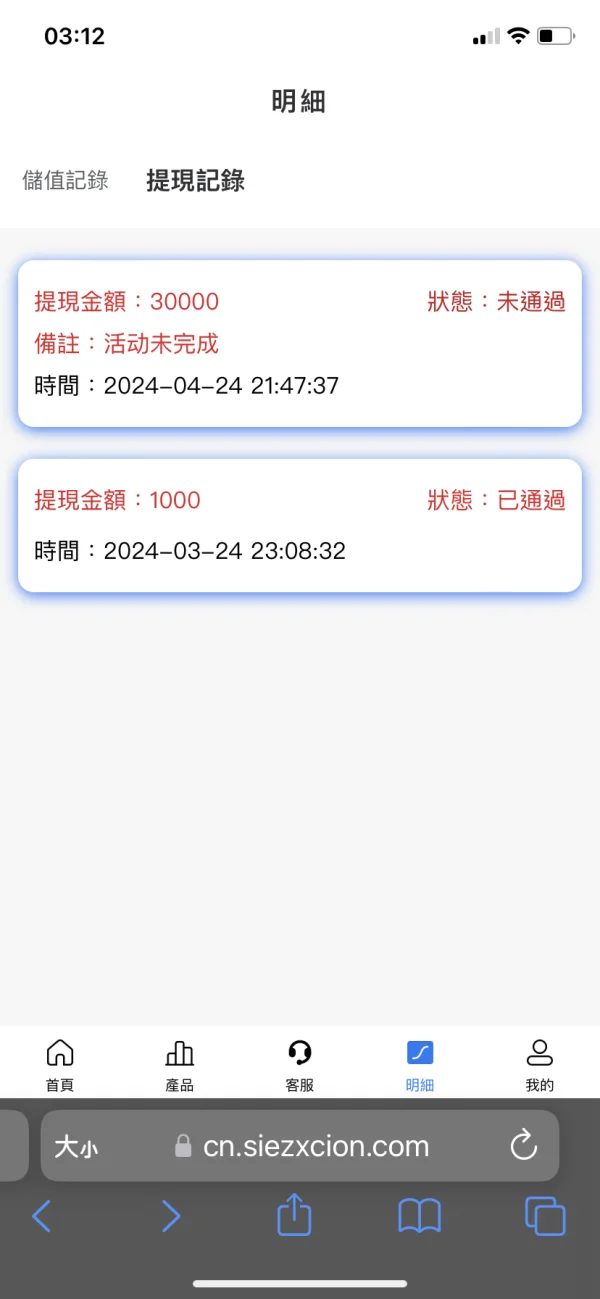Tap the cn.siezxcion.com address bar

pyautogui.click(x=316, y=1146)
